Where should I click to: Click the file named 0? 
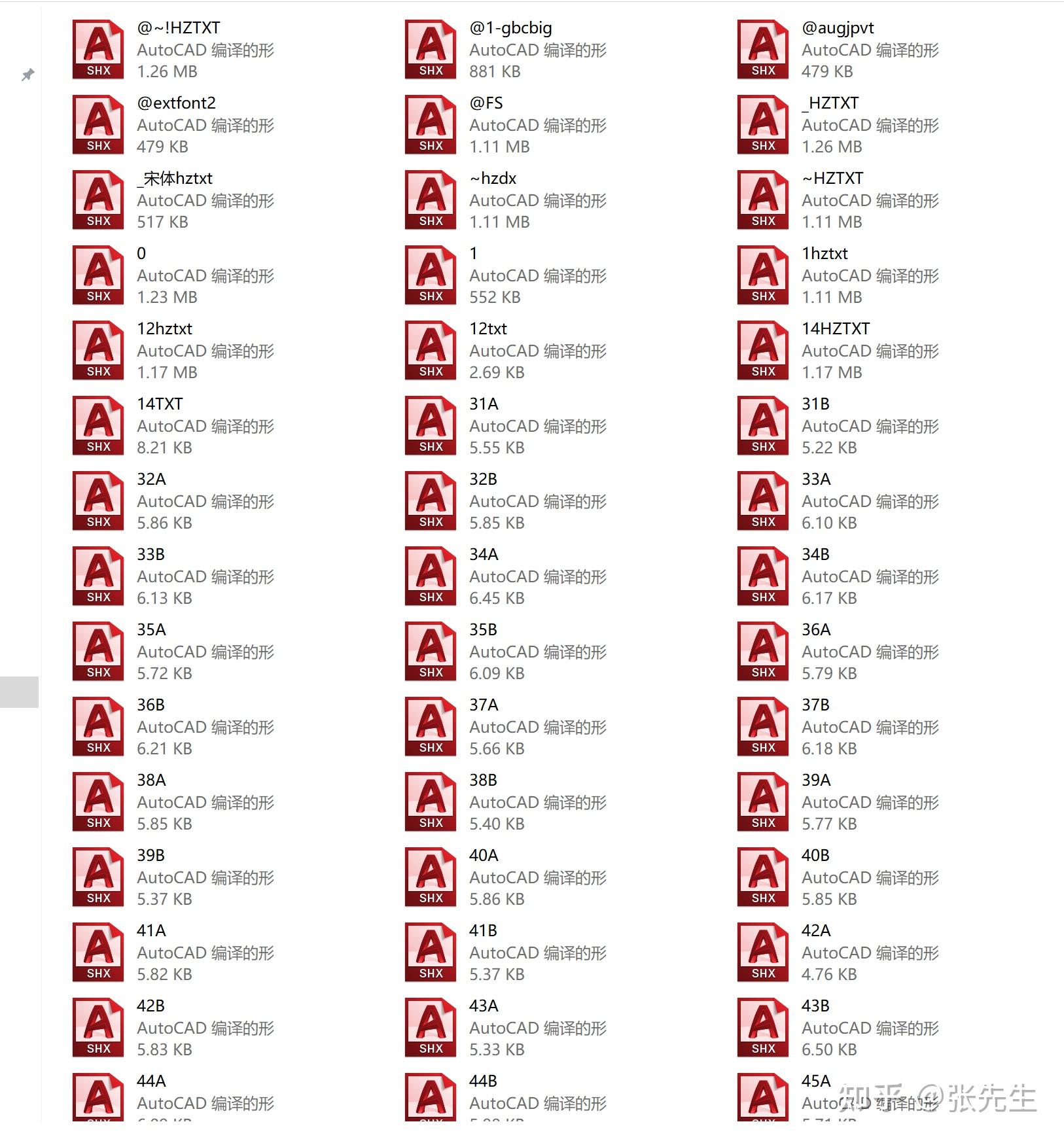(x=98, y=275)
